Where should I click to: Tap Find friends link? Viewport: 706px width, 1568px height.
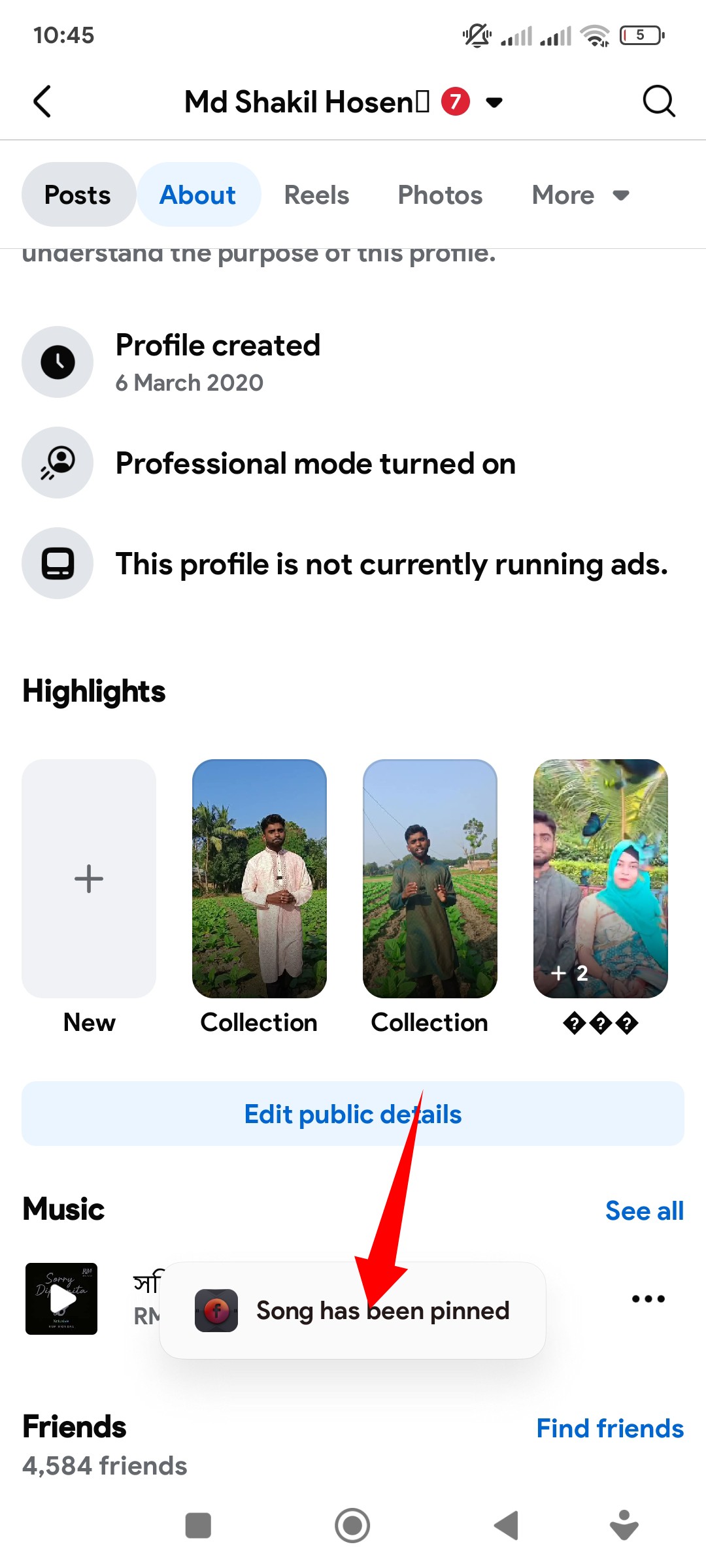(610, 1429)
